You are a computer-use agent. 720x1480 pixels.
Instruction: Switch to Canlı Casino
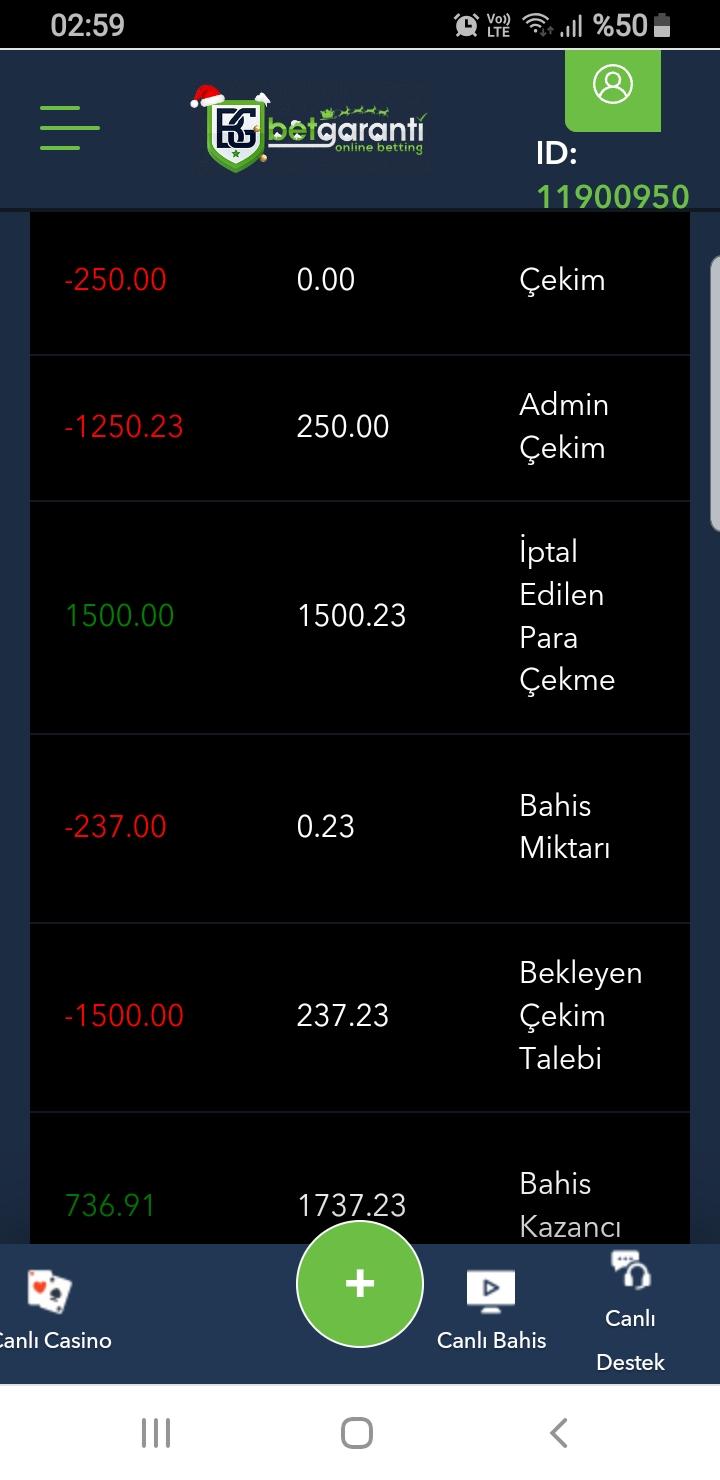[52, 1310]
